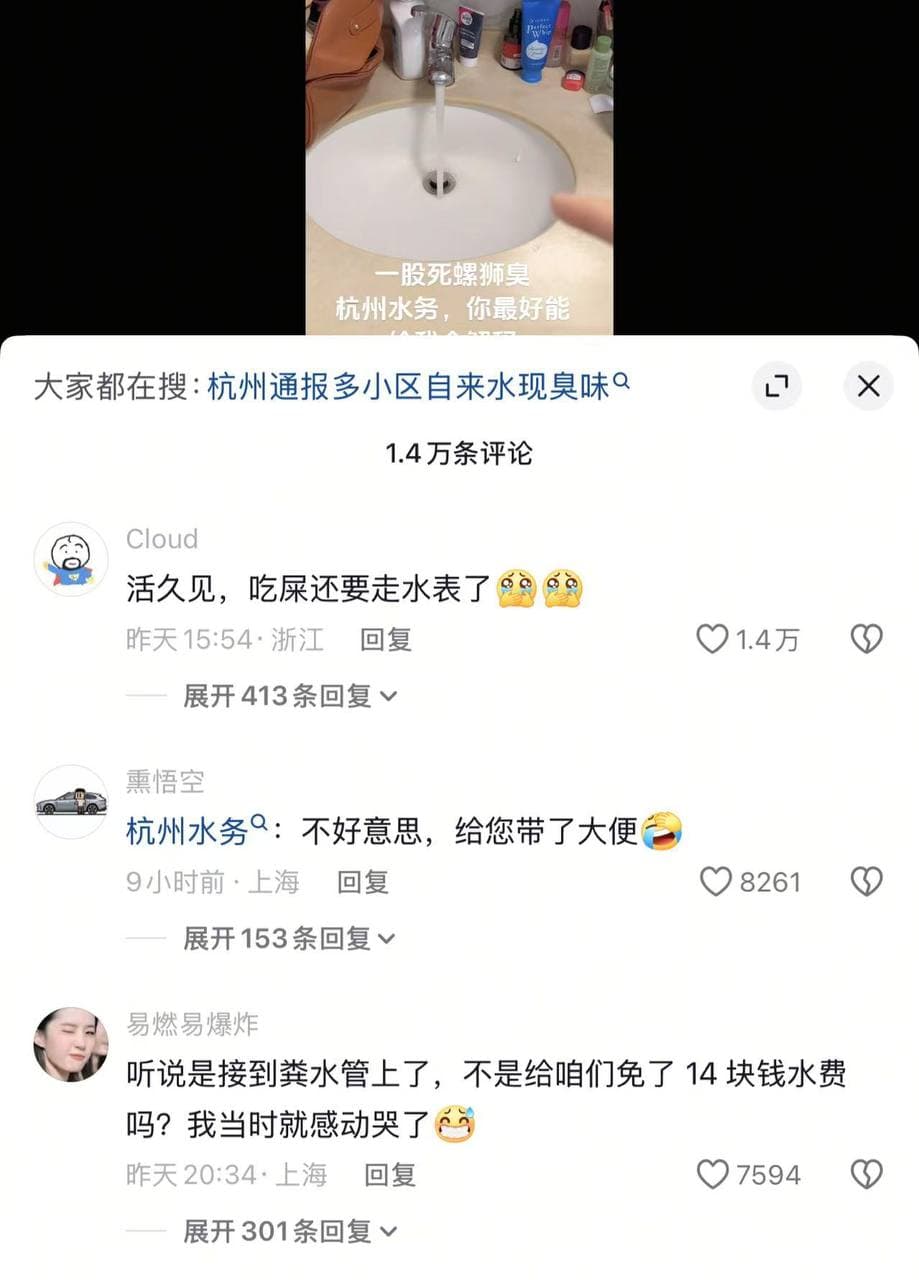Expand 301 replies under 易燃易爆炸's comment
Screen dimensions: 919x1280
click(290, 1231)
